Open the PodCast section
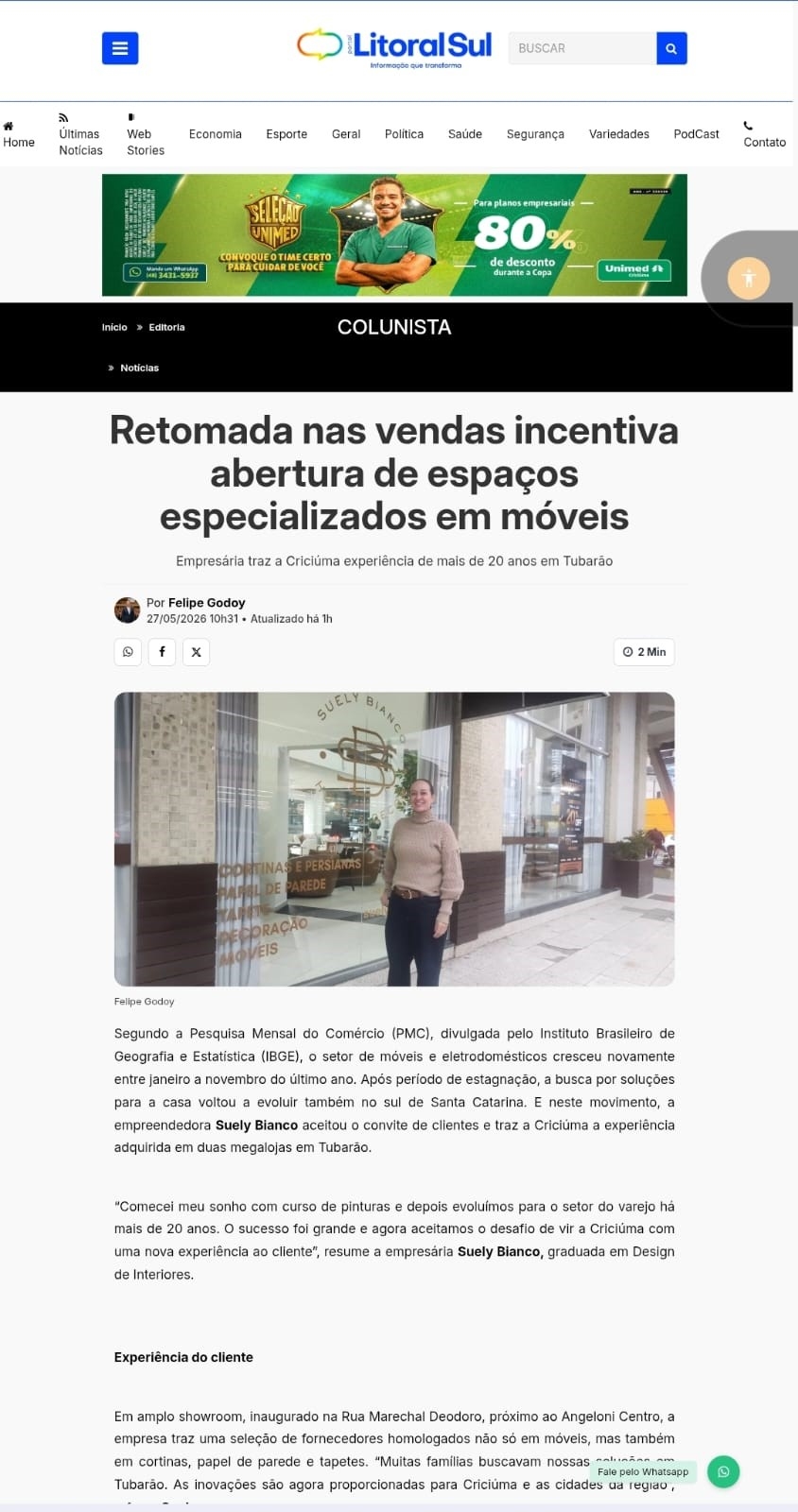The width and height of the screenshot is (798, 1512). point(696,134)
